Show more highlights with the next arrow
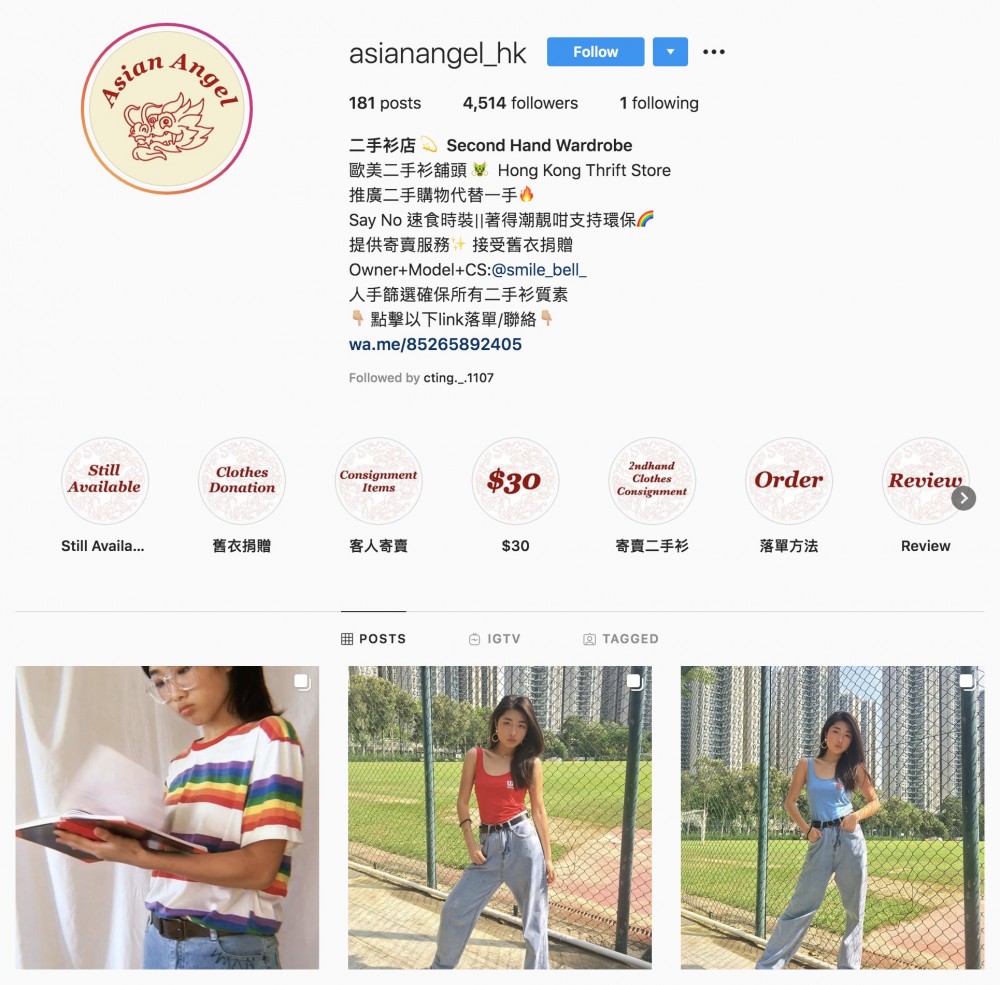Viewport: 1000px width, 985px height. pyautogui.click(x=963, y=498)
